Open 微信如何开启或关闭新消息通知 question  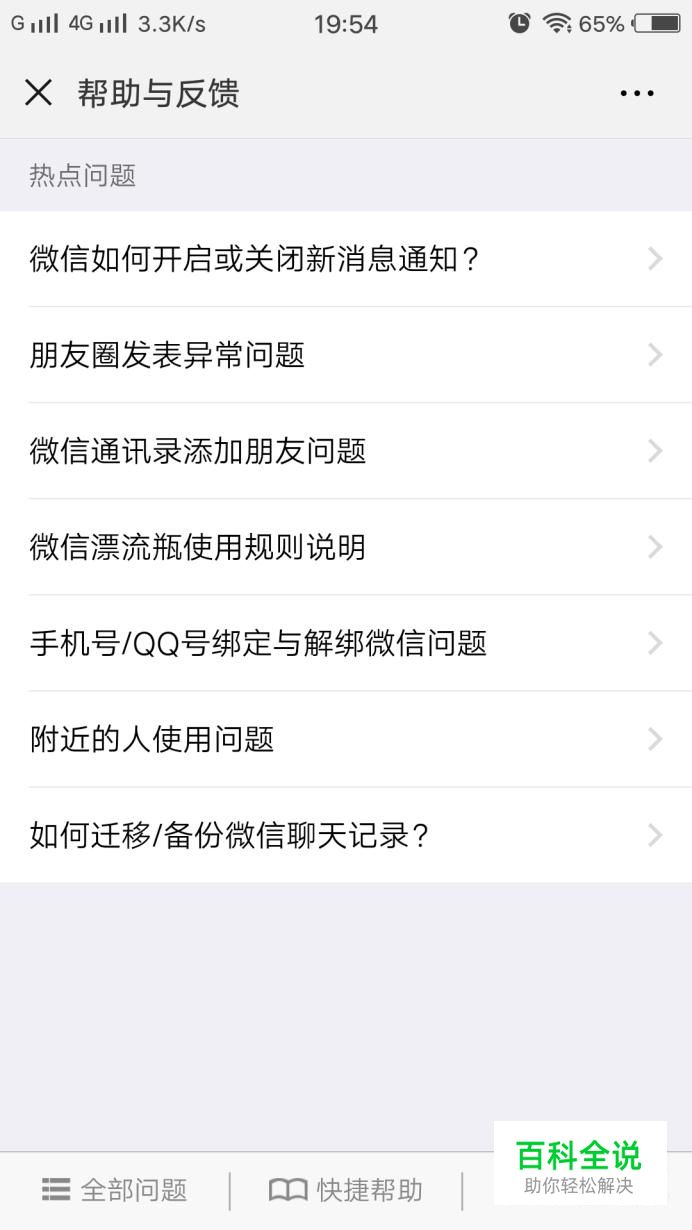tap(346, 259)
